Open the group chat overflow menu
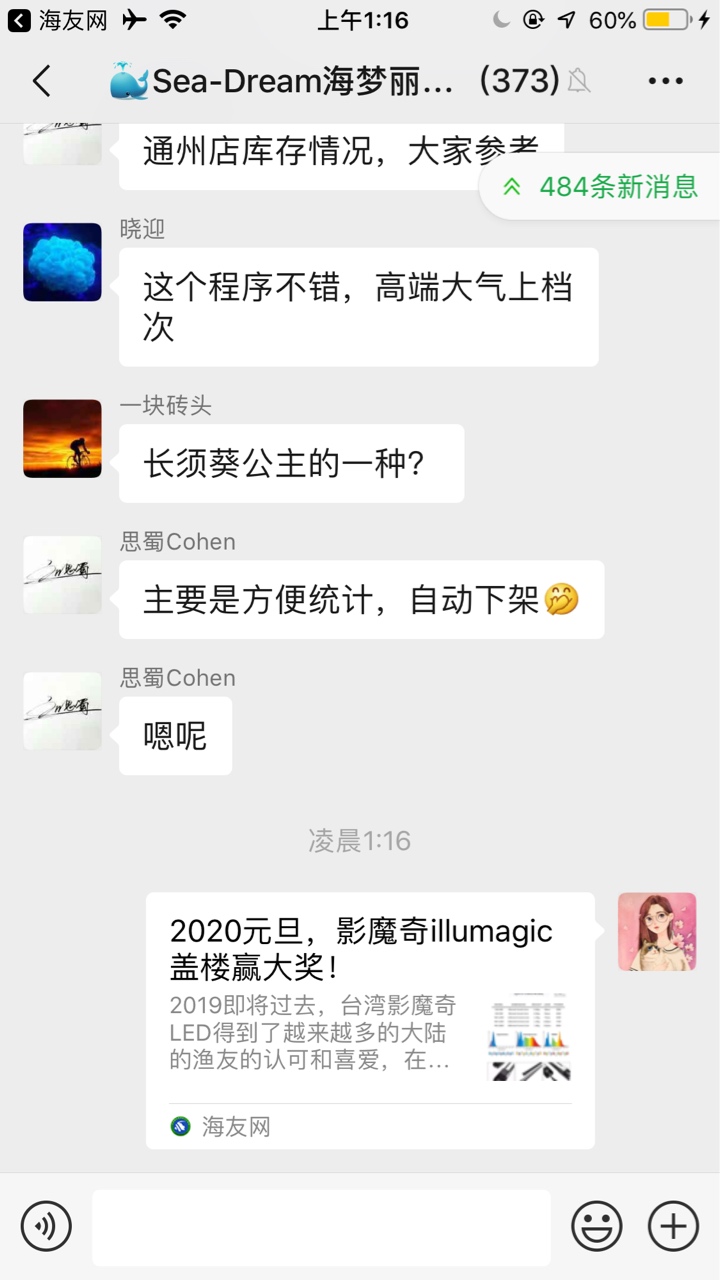The width and height of the screenshot is (720, 1280). (665, 81)
